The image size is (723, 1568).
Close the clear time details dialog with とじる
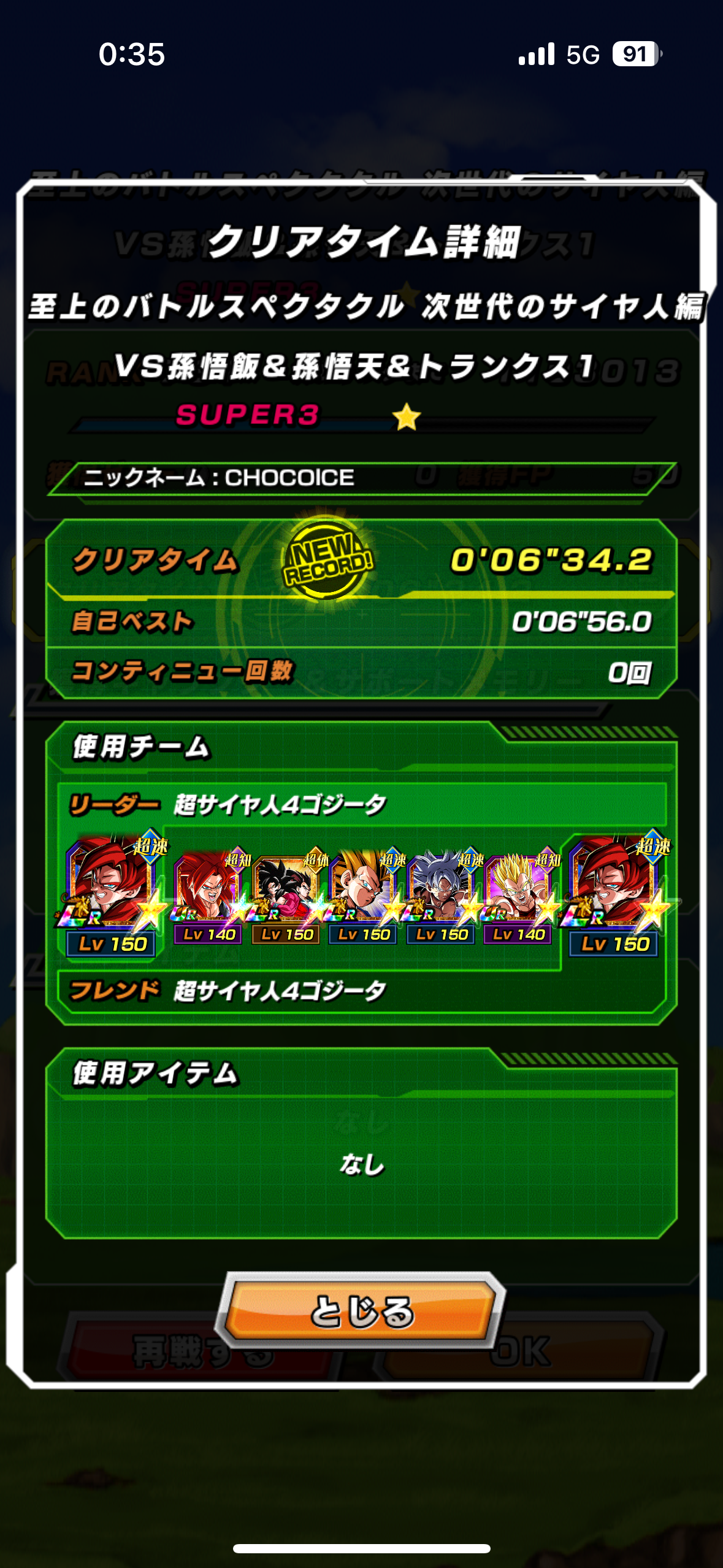(x=362, y=1311)
